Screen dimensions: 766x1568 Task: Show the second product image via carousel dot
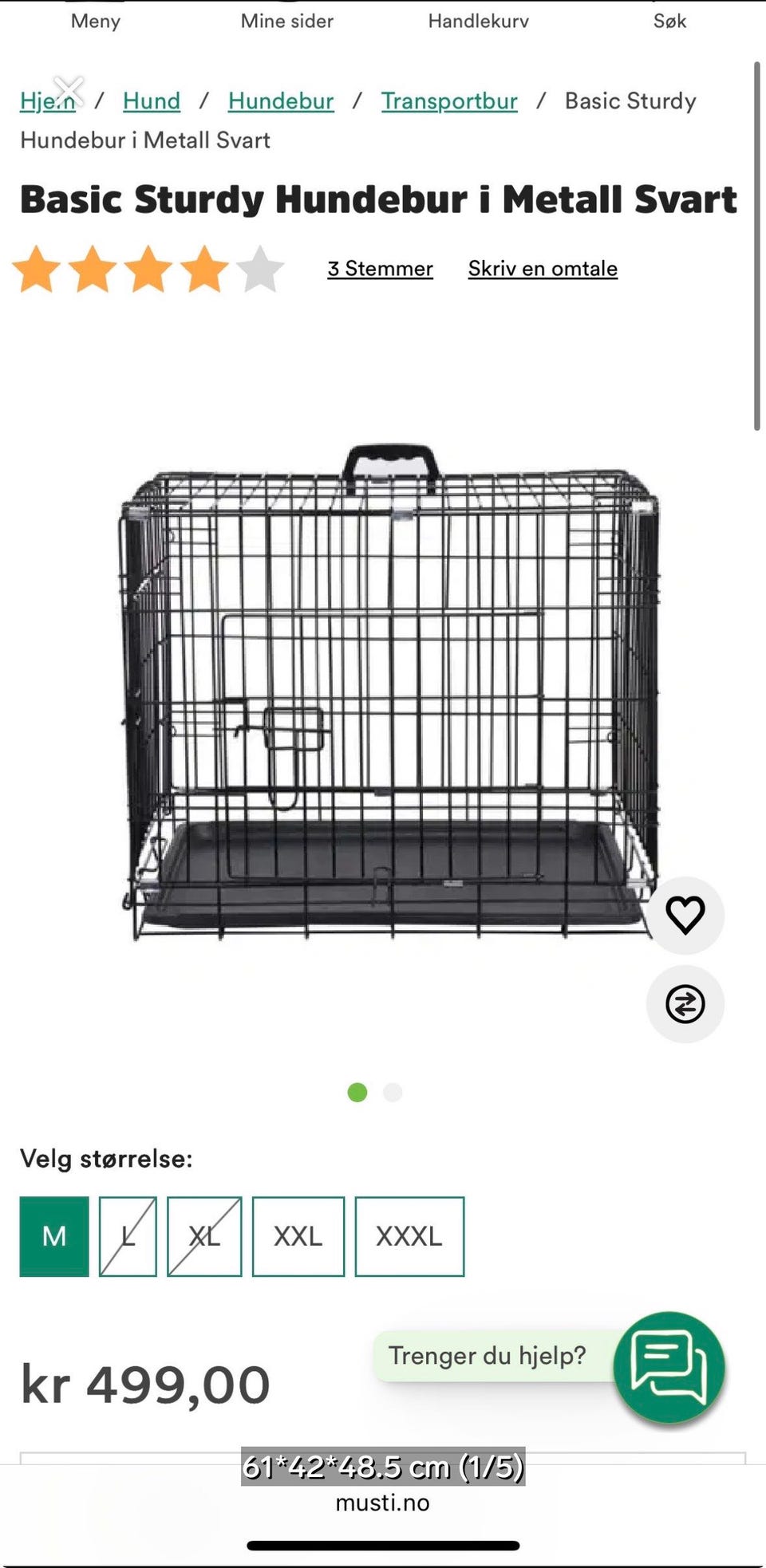(x=391, y=1093)
